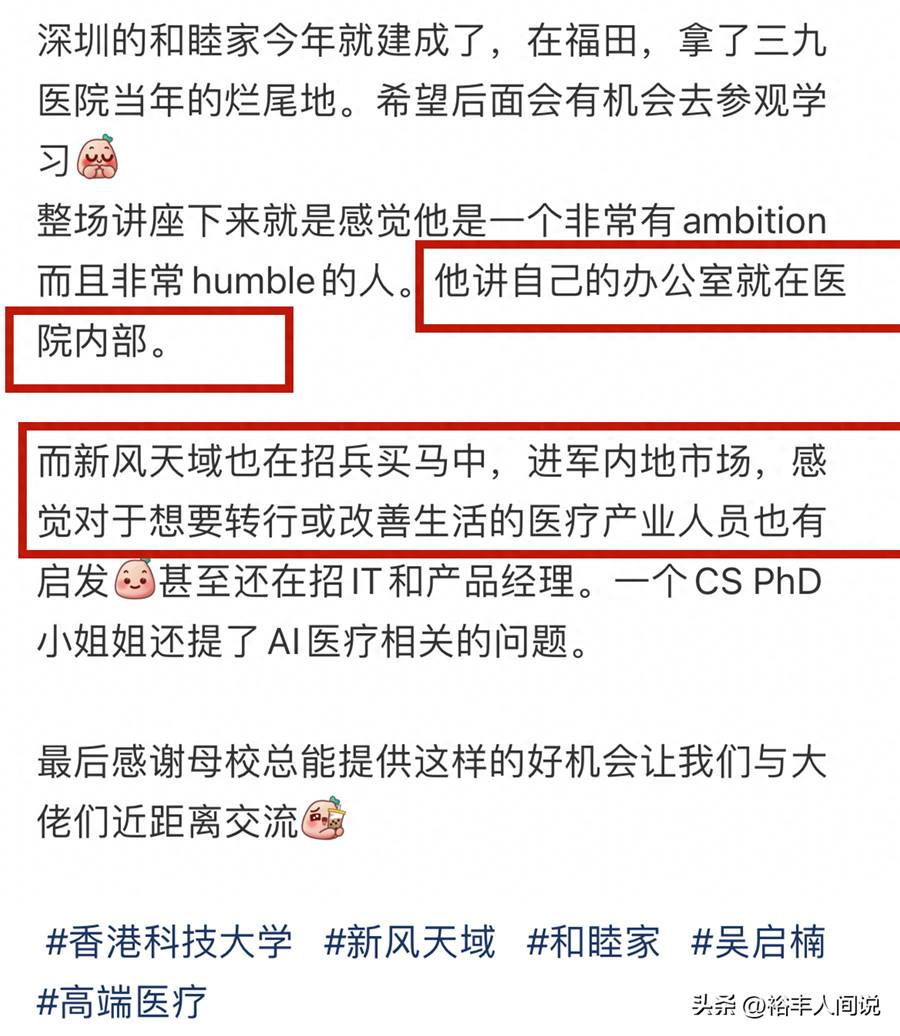This screenshot has height=1036, width=900.
Task: Open the #新风天域 hashtag
Action: (410, 942)
